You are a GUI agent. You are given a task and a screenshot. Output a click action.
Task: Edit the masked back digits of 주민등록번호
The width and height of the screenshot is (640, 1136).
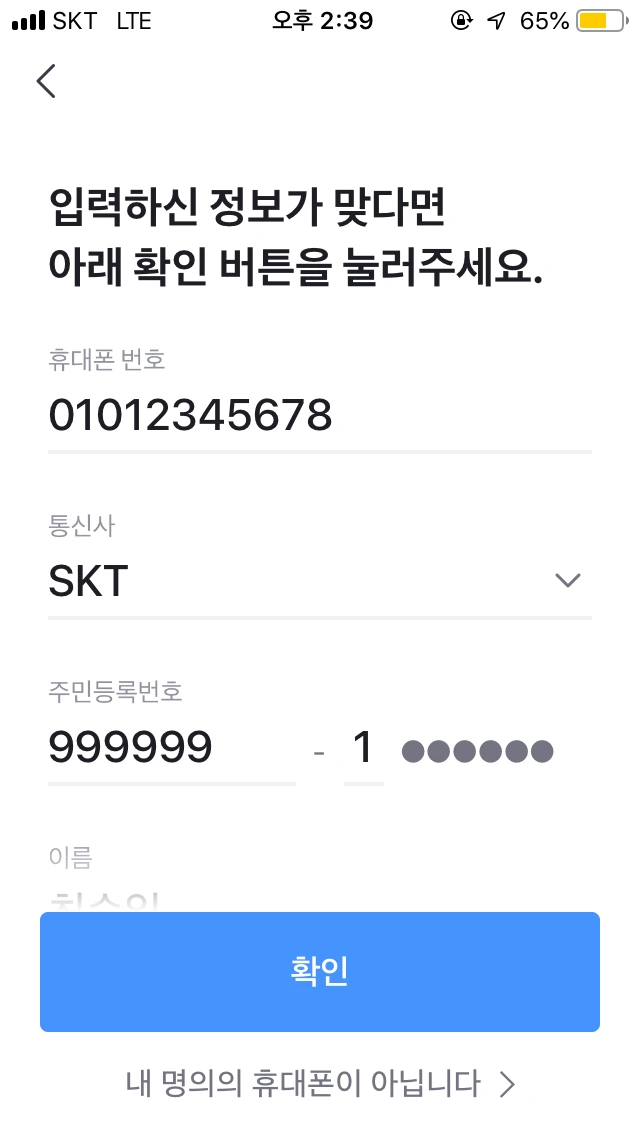click(477, 751)
